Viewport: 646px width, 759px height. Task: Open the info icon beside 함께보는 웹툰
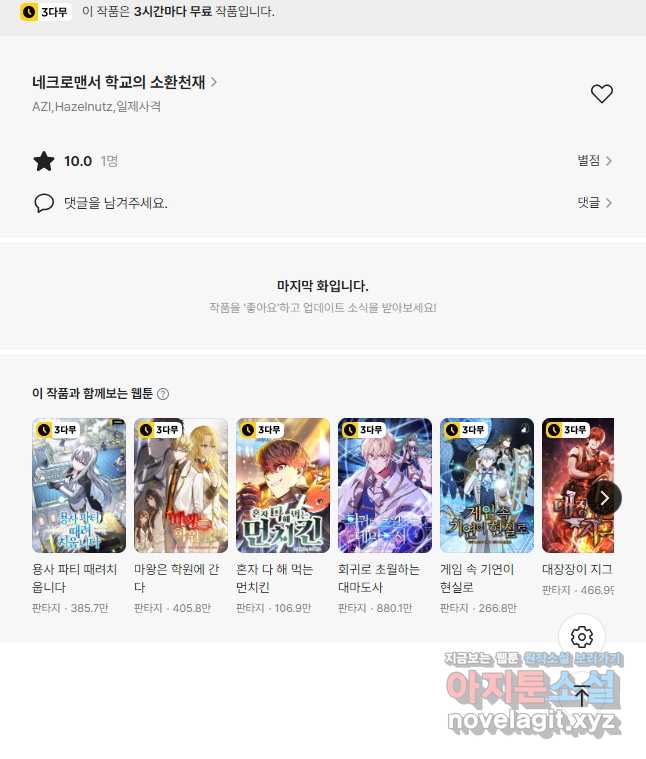pos(163,394)
